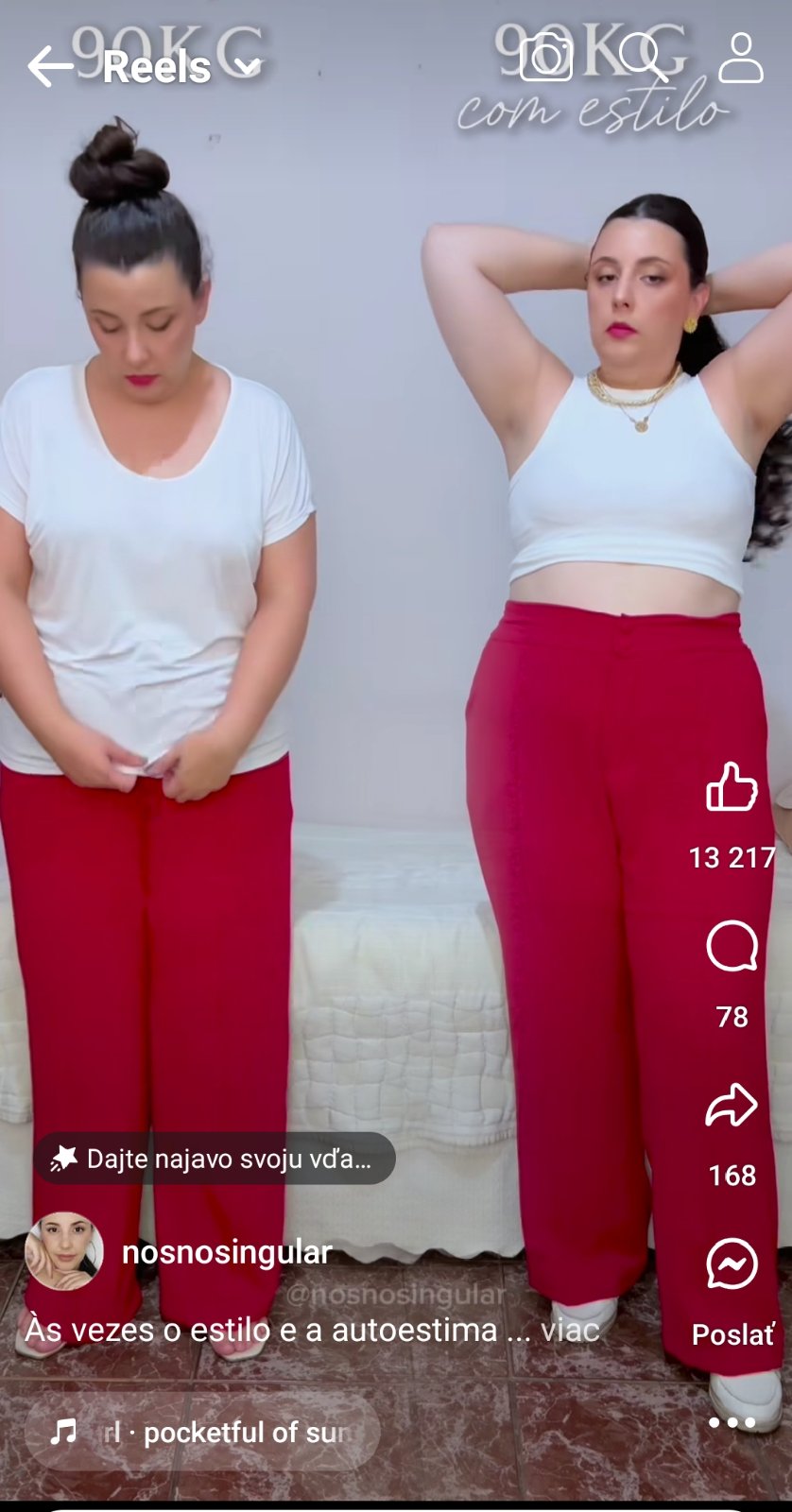Open search from the top bar

click(643, 59)
